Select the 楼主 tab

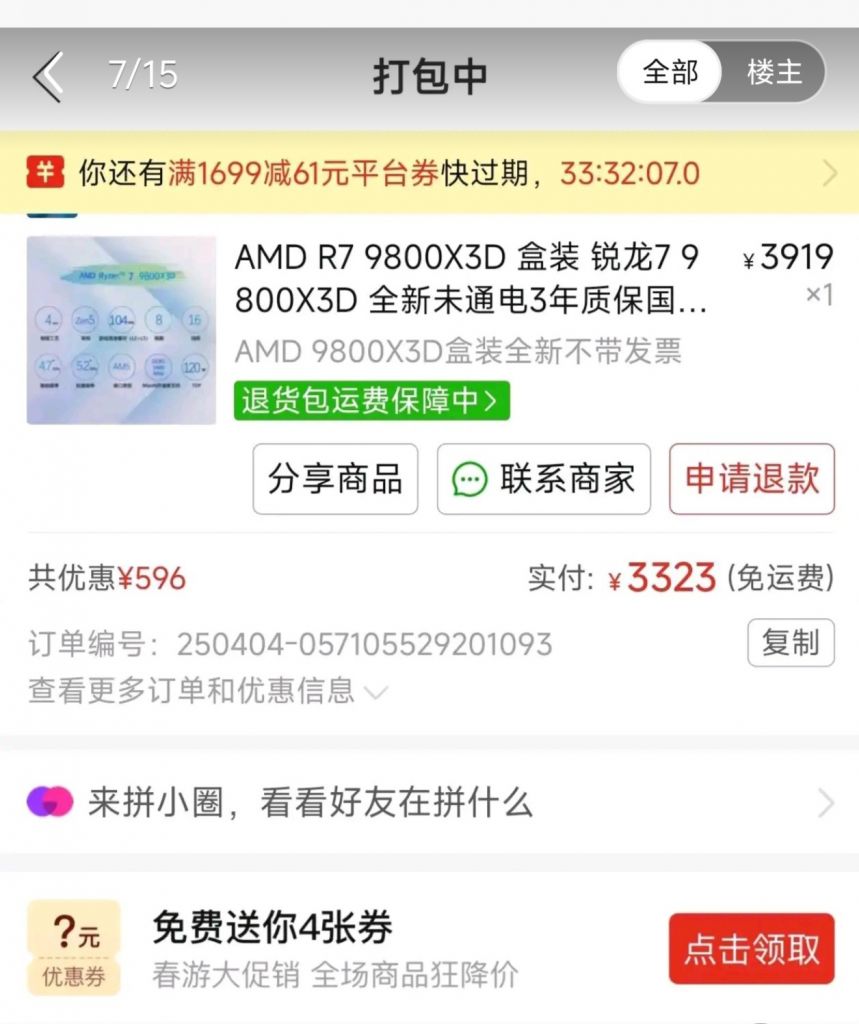pos(776,72)
